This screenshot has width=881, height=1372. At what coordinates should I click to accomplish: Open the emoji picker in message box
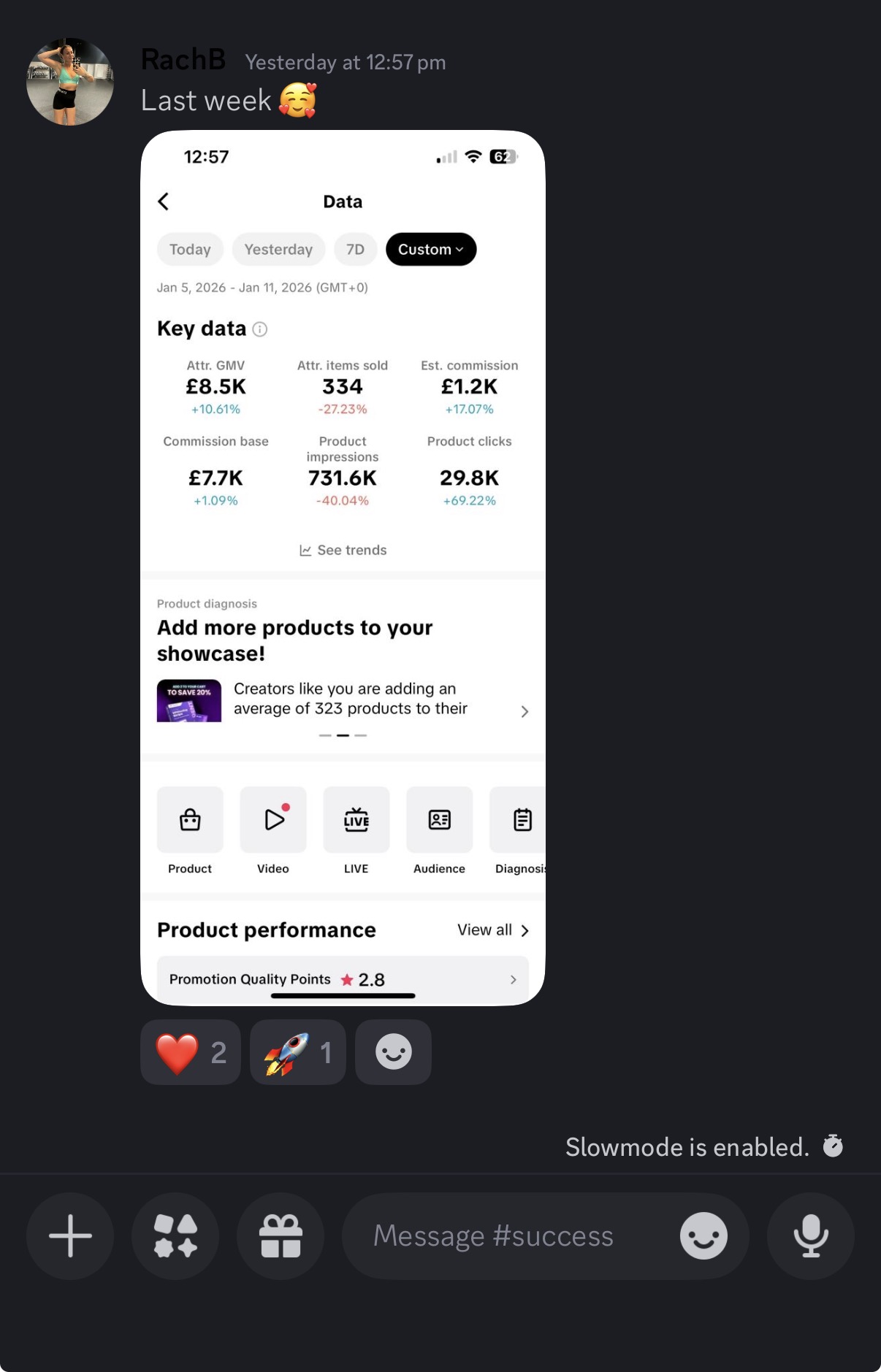703,1236
